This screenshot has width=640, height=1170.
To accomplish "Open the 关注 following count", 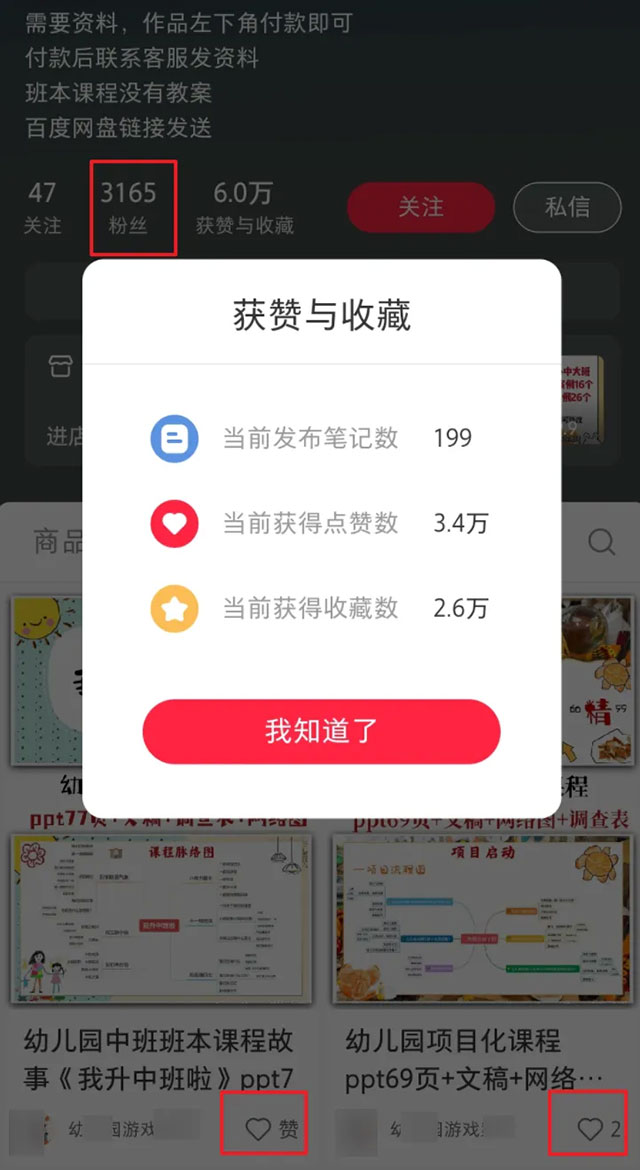I will pos(42,206).
